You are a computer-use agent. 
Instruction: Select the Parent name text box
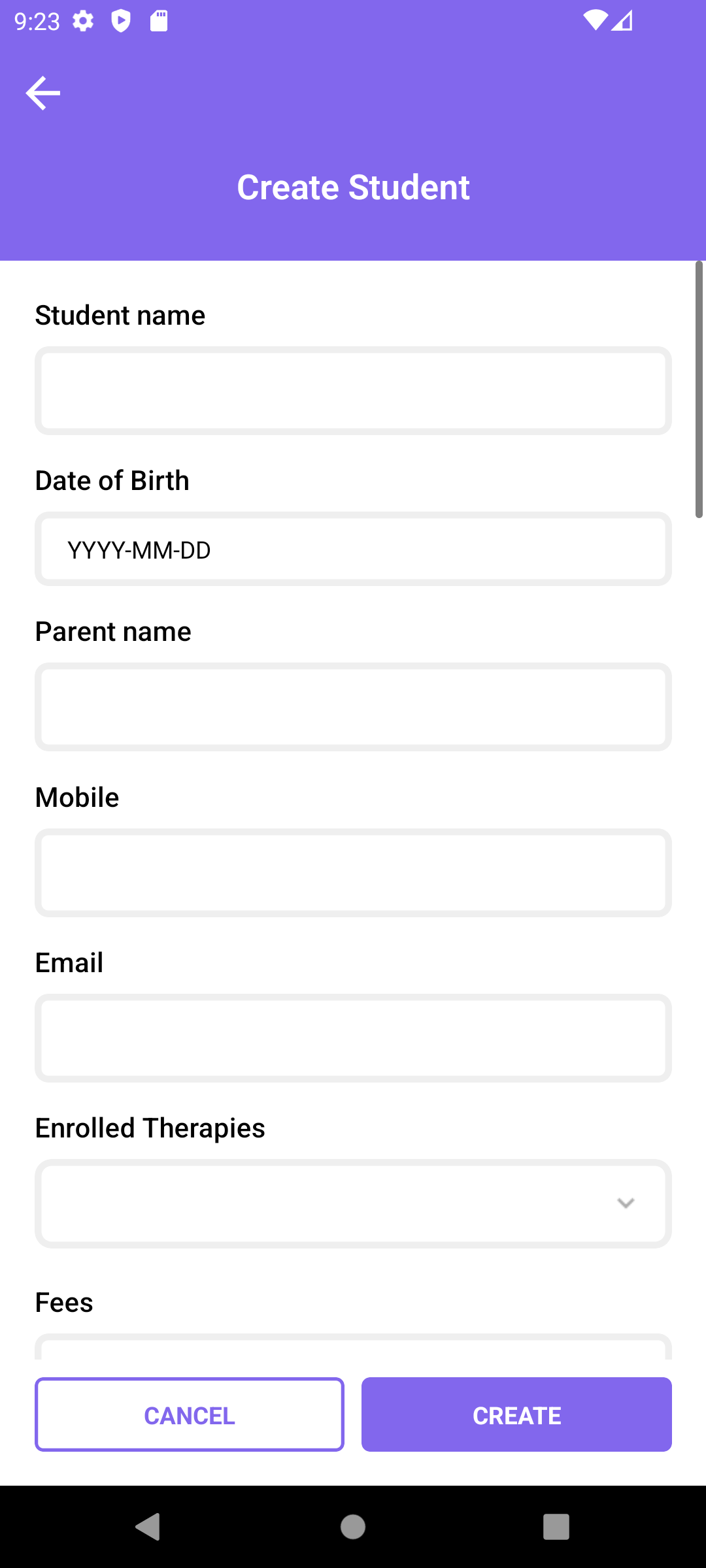coord(353,707)
